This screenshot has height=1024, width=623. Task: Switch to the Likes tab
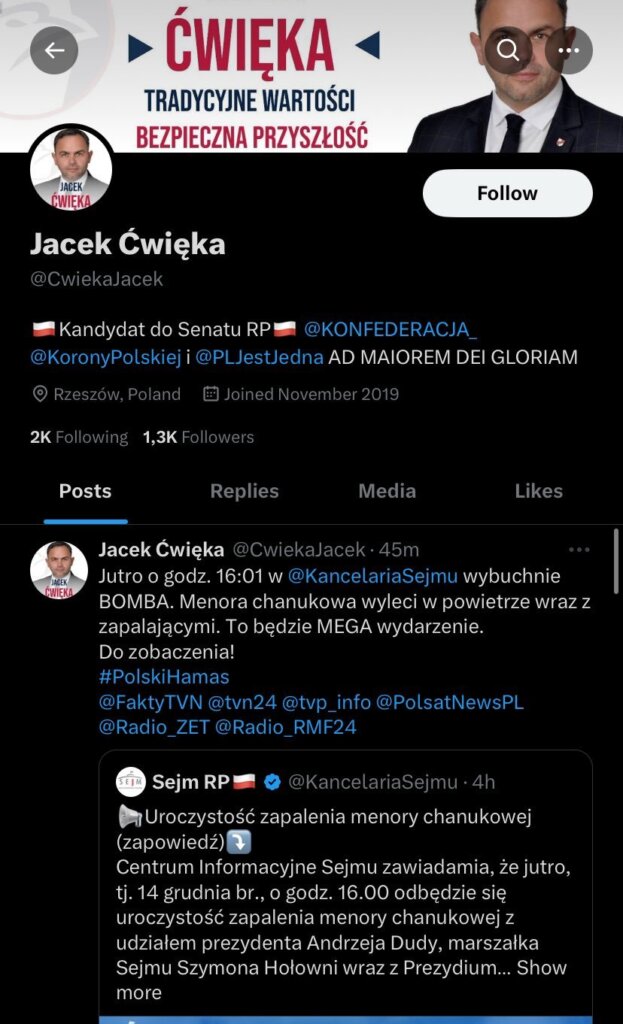click(538, 491)
